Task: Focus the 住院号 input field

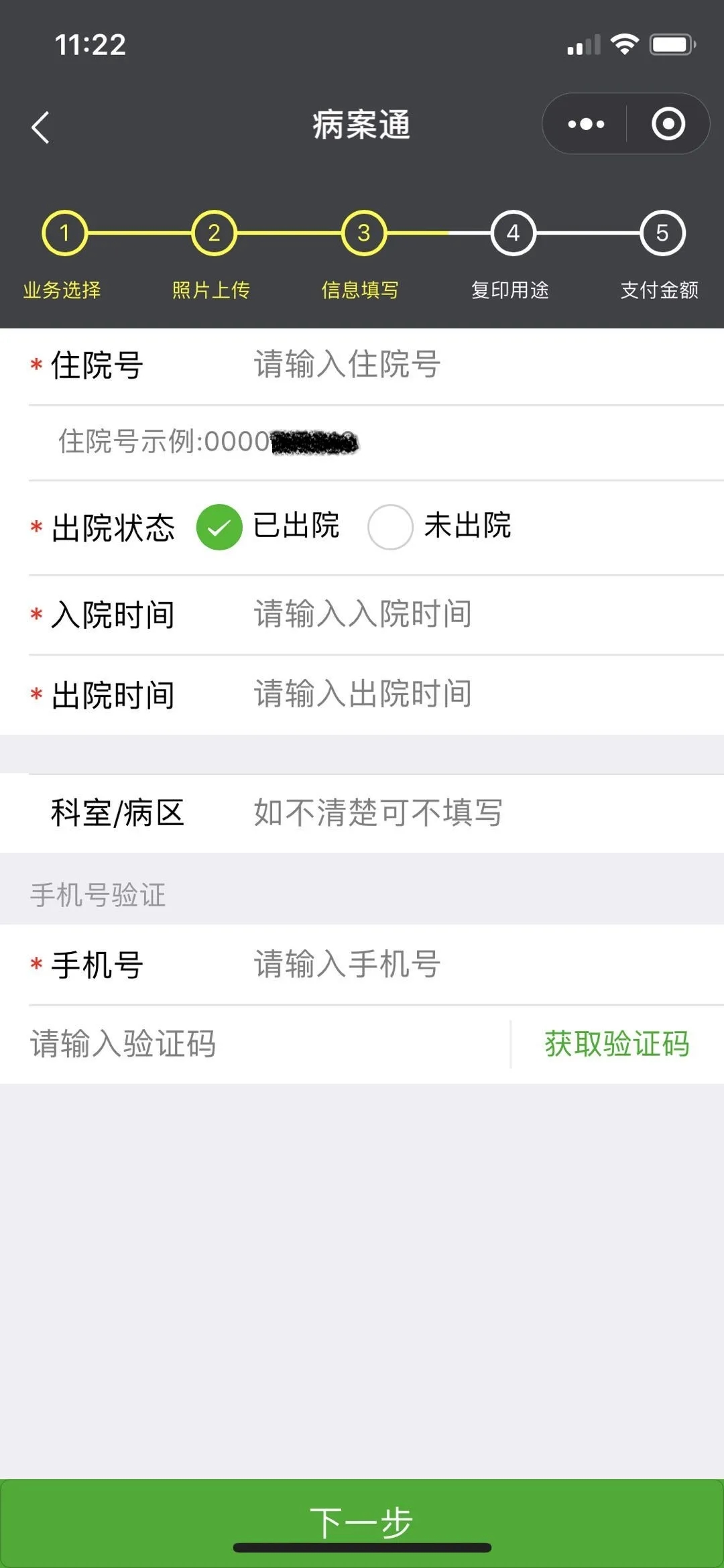Action: tap(469, 365)
